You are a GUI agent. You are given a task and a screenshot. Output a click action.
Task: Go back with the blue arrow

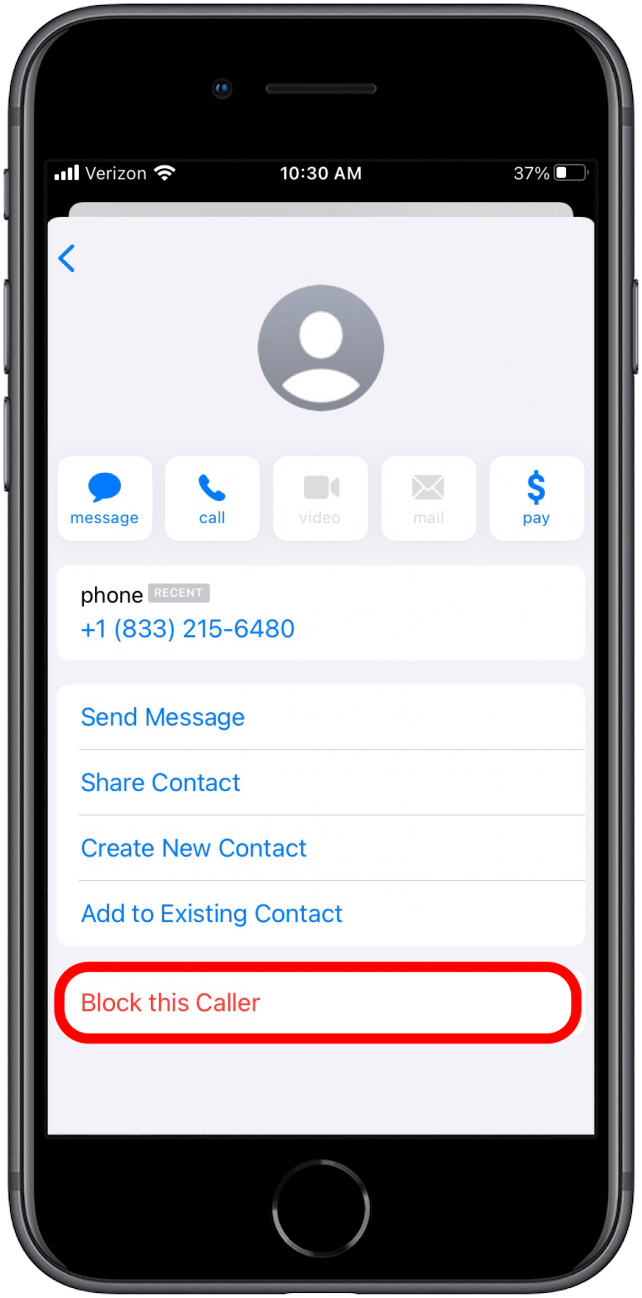(67, 259)
